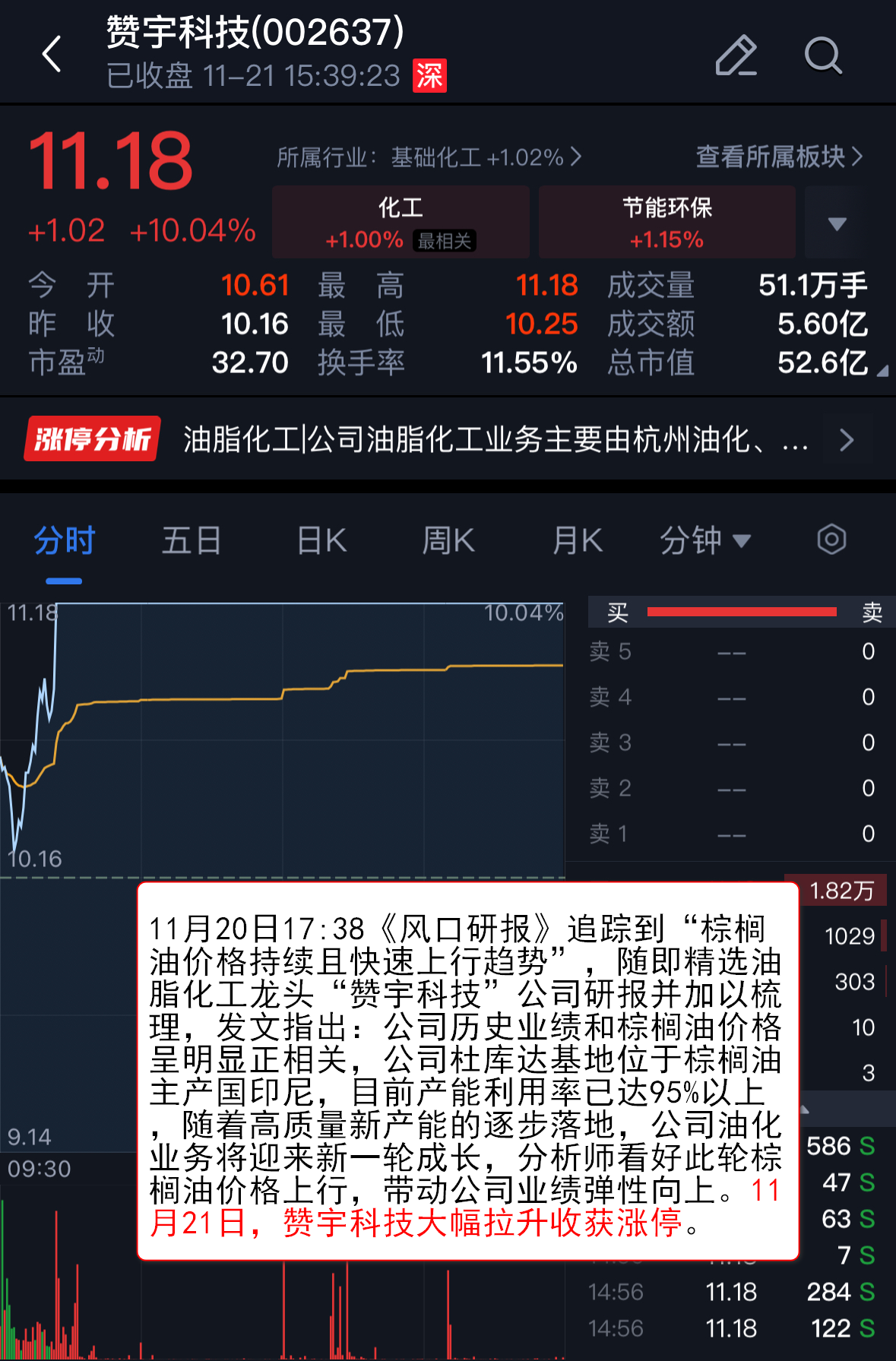The width and height of the screenshot is (896, 1361).
Task: View 查看所属板块 sector list
Action: pyautogui.click(x=779, y=157)
